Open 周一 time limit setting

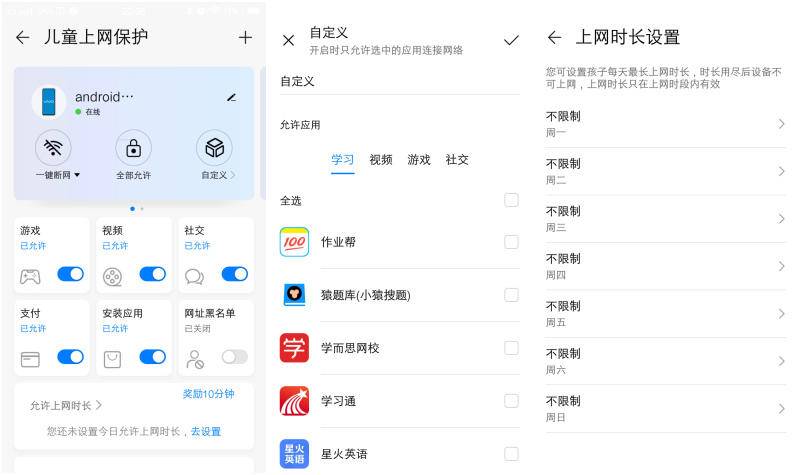(665, 124)
